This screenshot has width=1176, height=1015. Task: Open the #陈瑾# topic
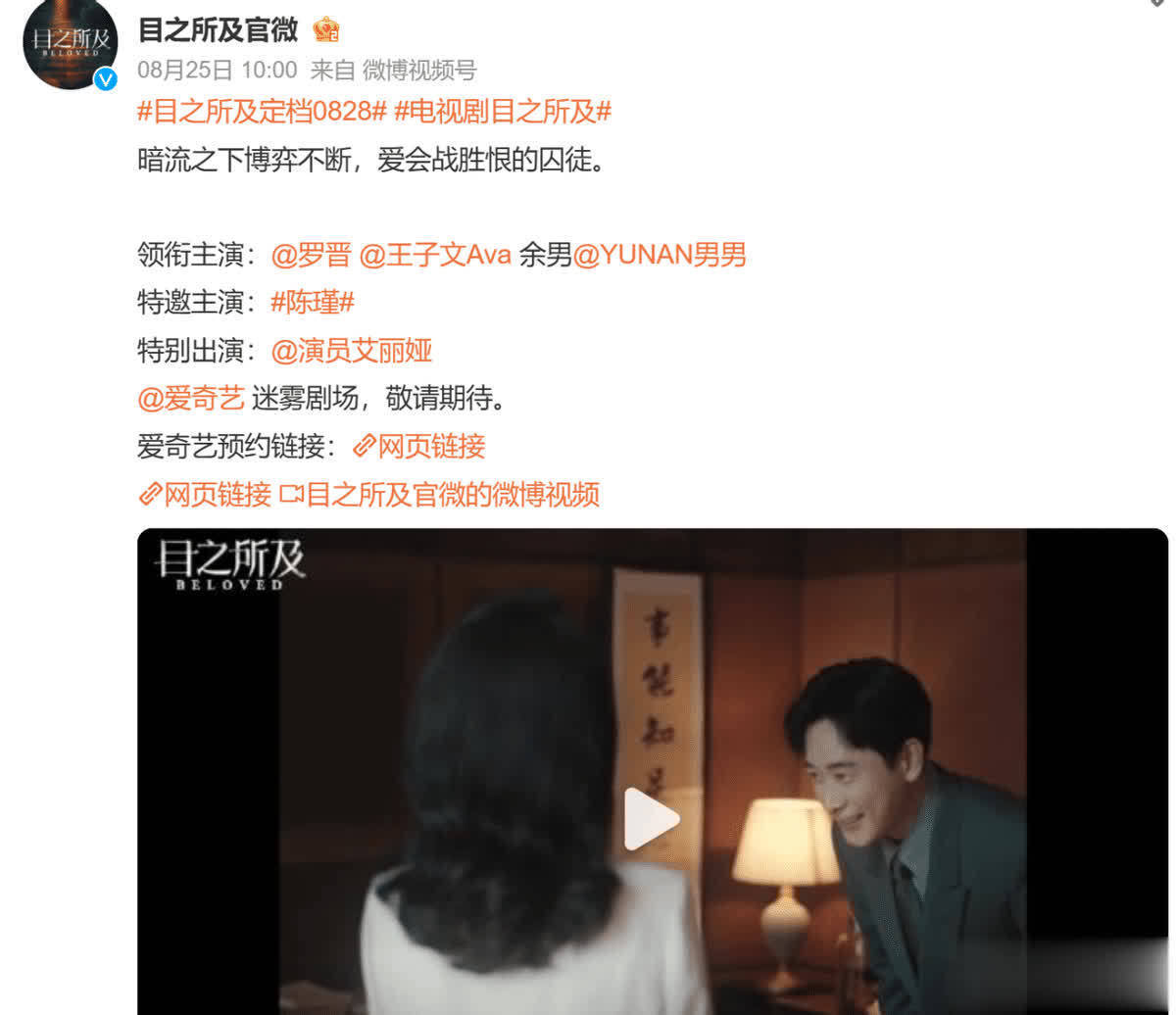[312, 303]
